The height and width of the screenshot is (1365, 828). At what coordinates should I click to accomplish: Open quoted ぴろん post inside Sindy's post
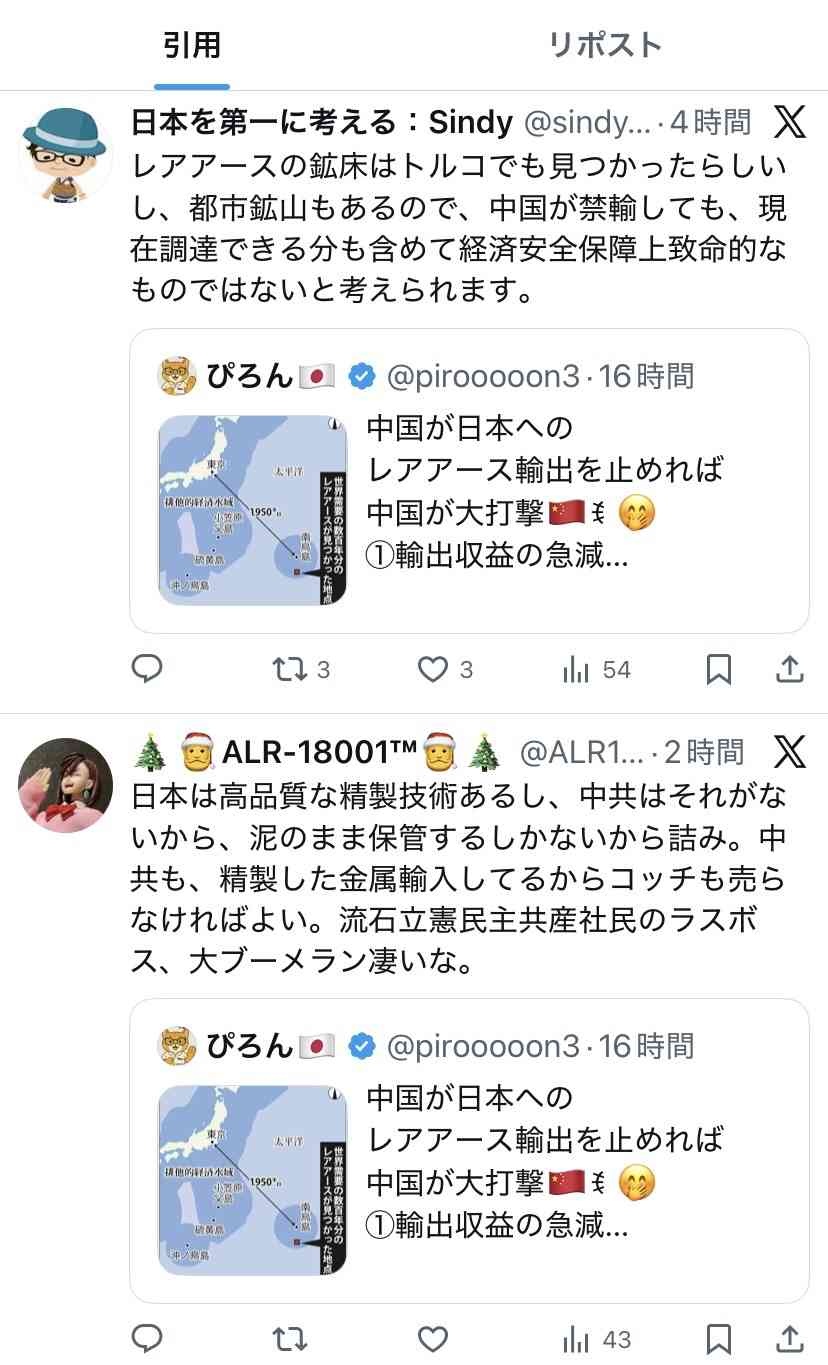point(469,481)
